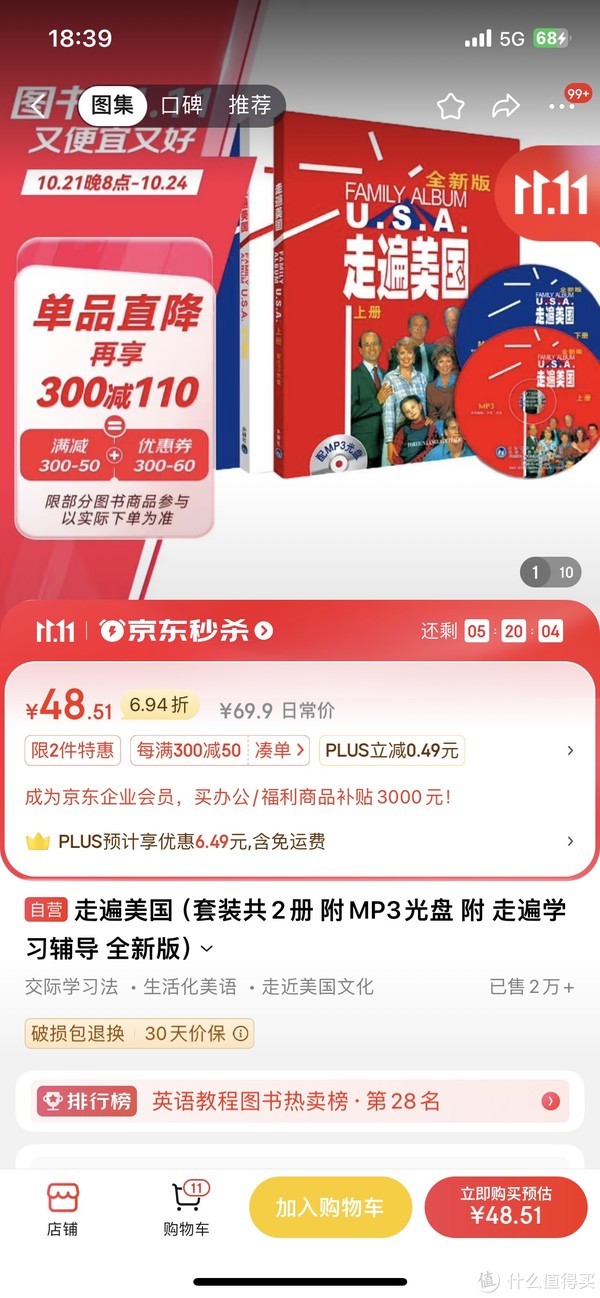Expand the promotions row with 限2件特惠

[570, 750]
